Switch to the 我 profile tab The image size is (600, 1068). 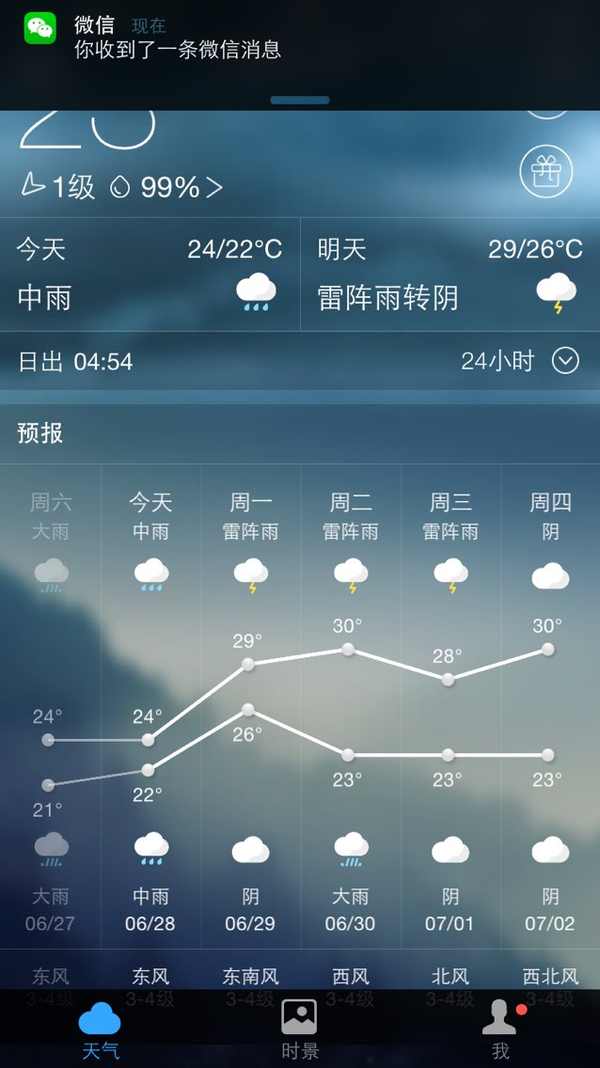(x=501, y=1028)
